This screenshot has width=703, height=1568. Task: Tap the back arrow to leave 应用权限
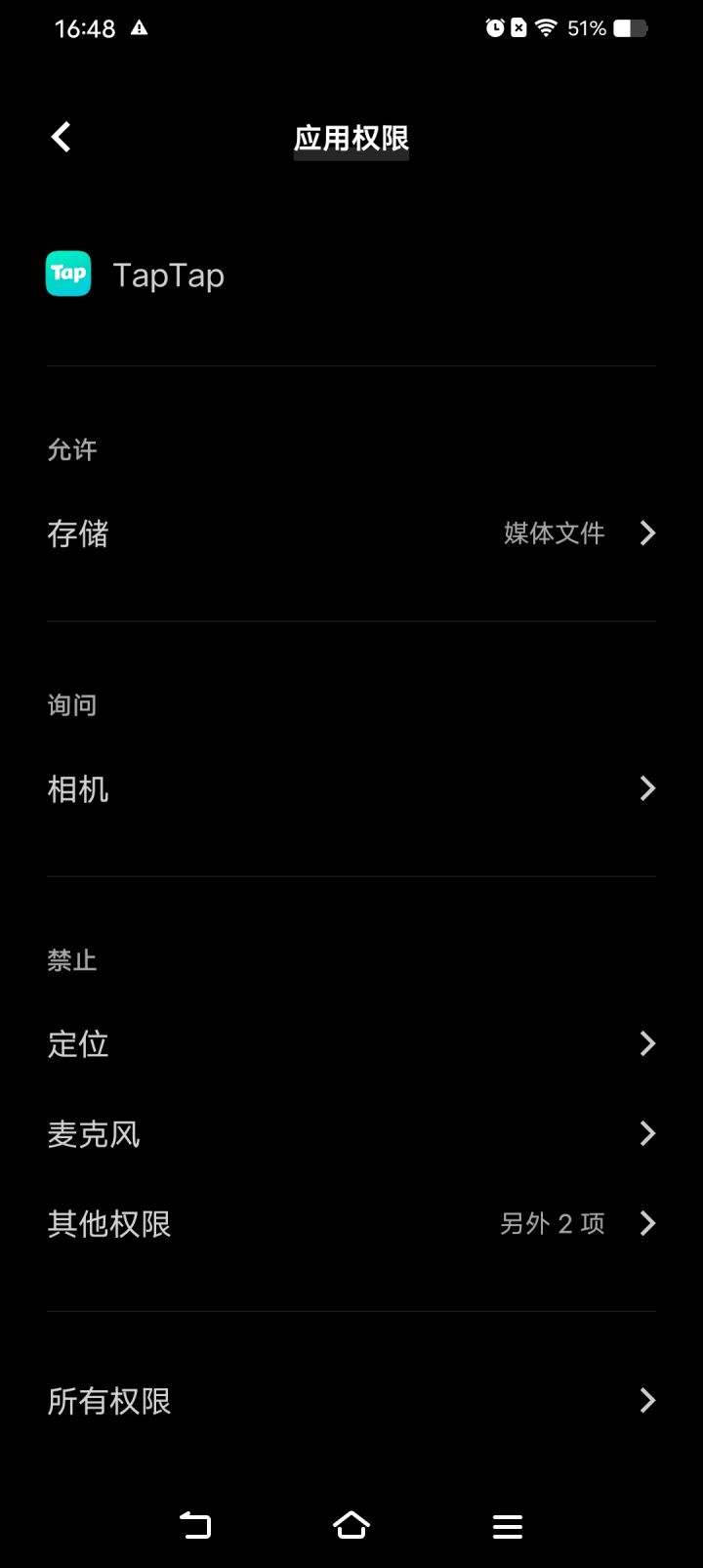[61, 137]
